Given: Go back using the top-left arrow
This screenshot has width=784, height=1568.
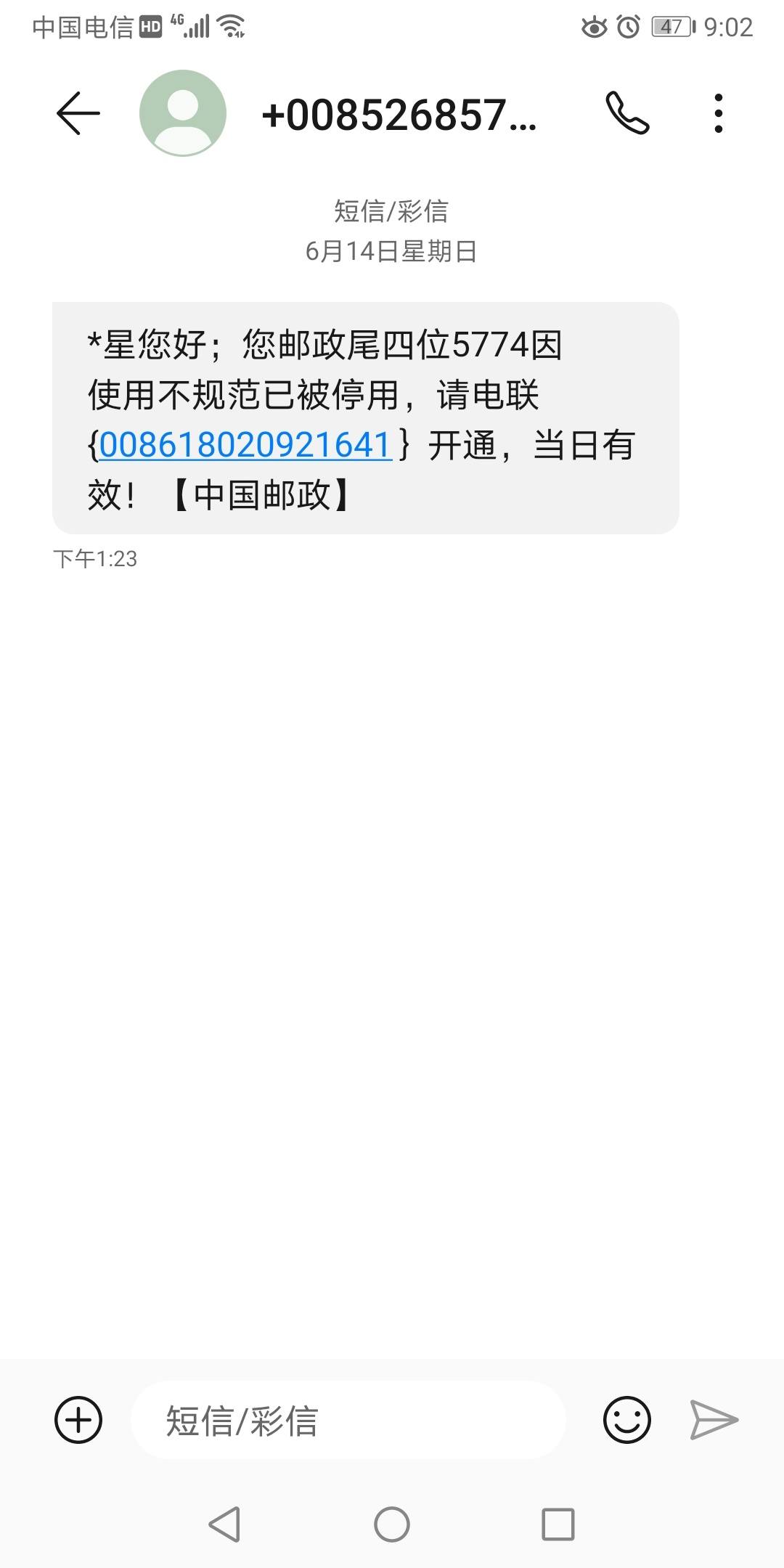Looking at the screenshot, I should (78, 113).
